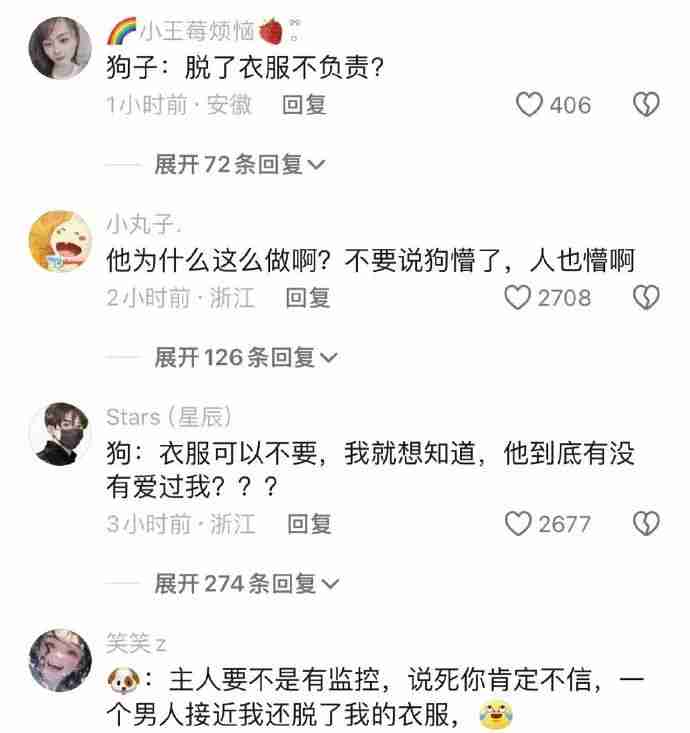Viewport: 690px width, 733px height.
Task: Expand the 126 replies
Action: tap(245, 357)
